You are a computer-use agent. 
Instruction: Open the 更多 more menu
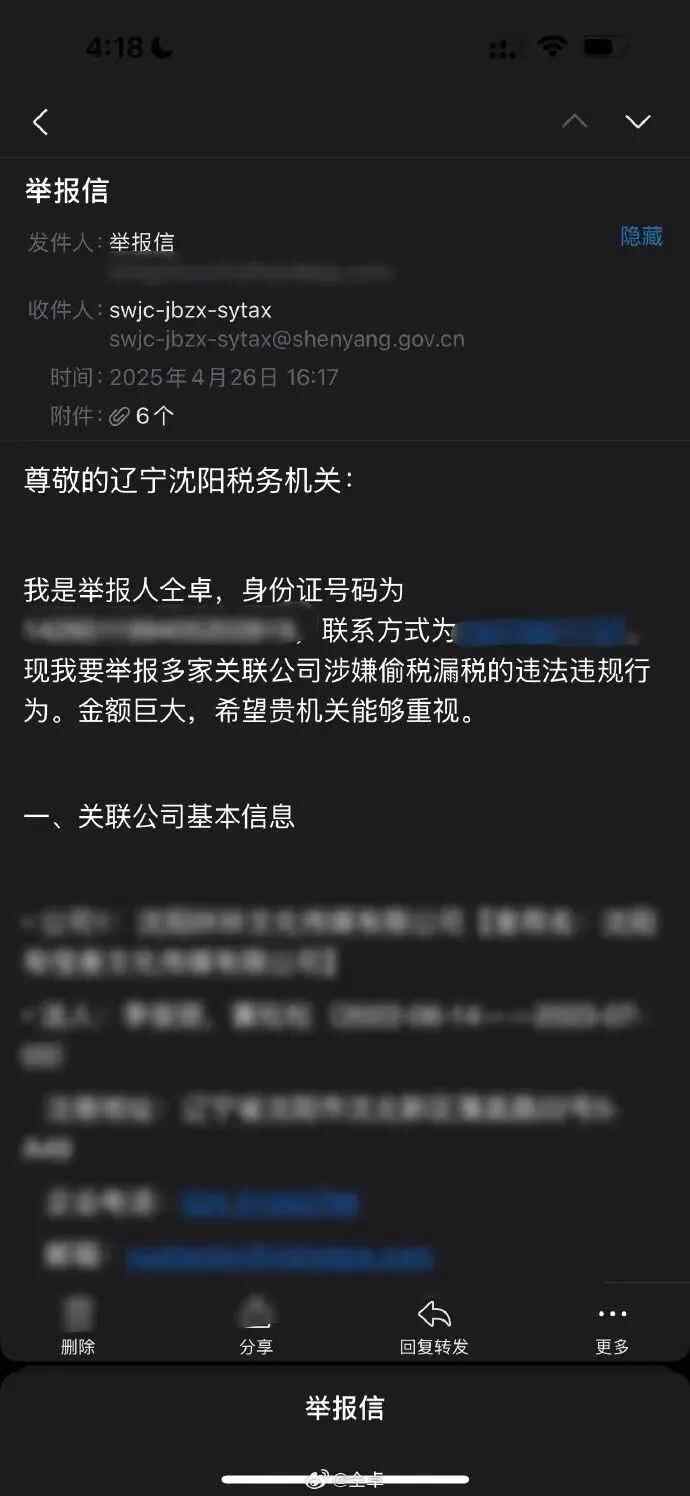click(612, 1326)
